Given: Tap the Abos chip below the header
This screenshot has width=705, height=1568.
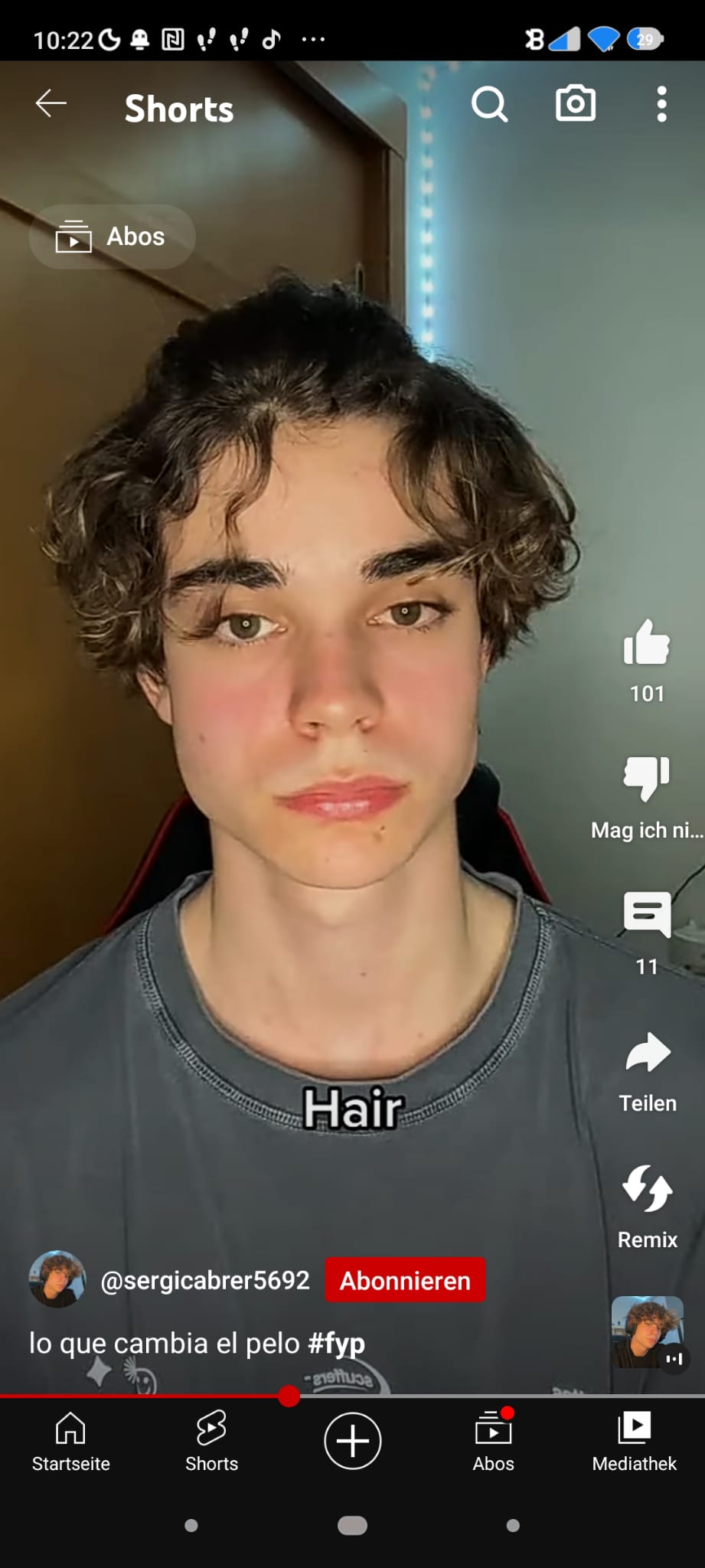Looking at the screenshot, I should pyautogui.click(x=112, y=237).
